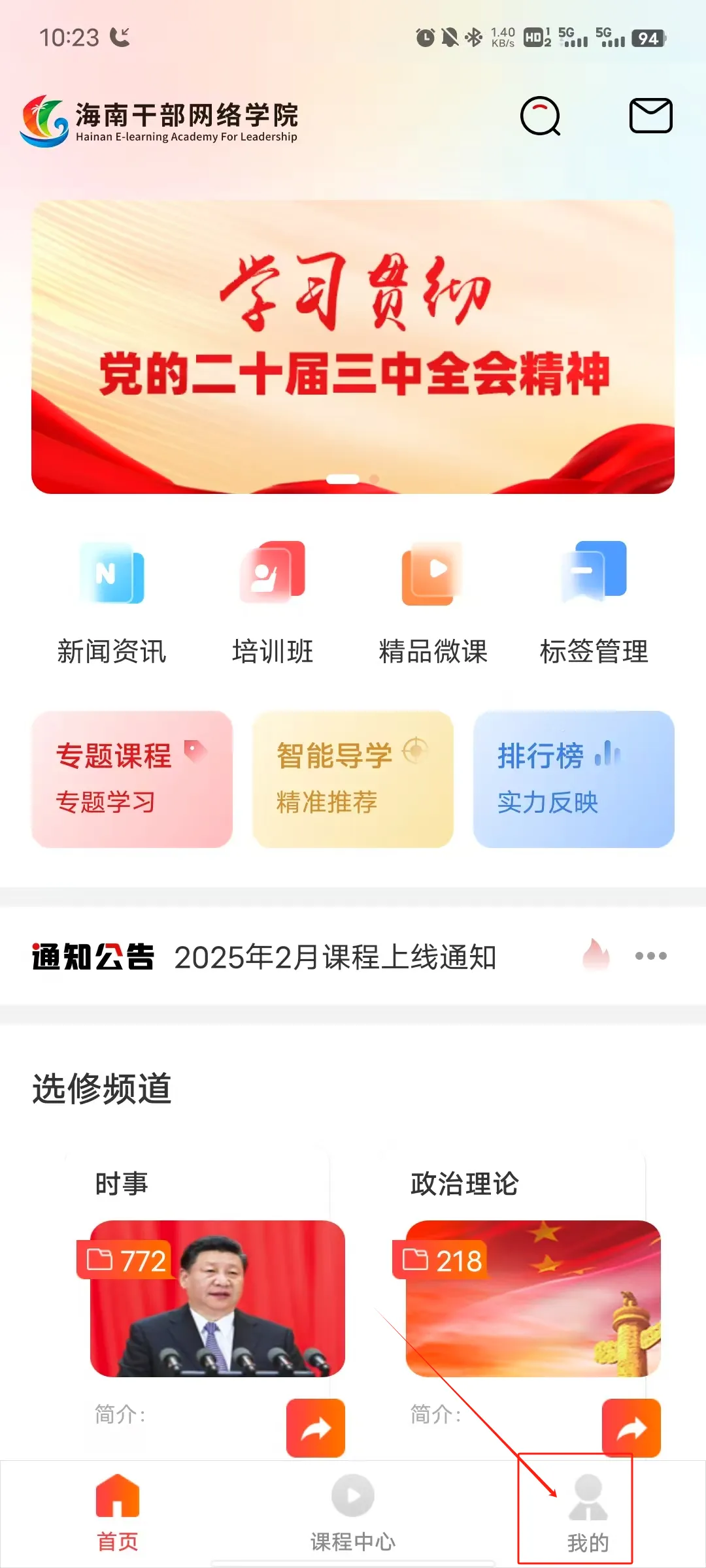Show more notices via three dots

650,956
